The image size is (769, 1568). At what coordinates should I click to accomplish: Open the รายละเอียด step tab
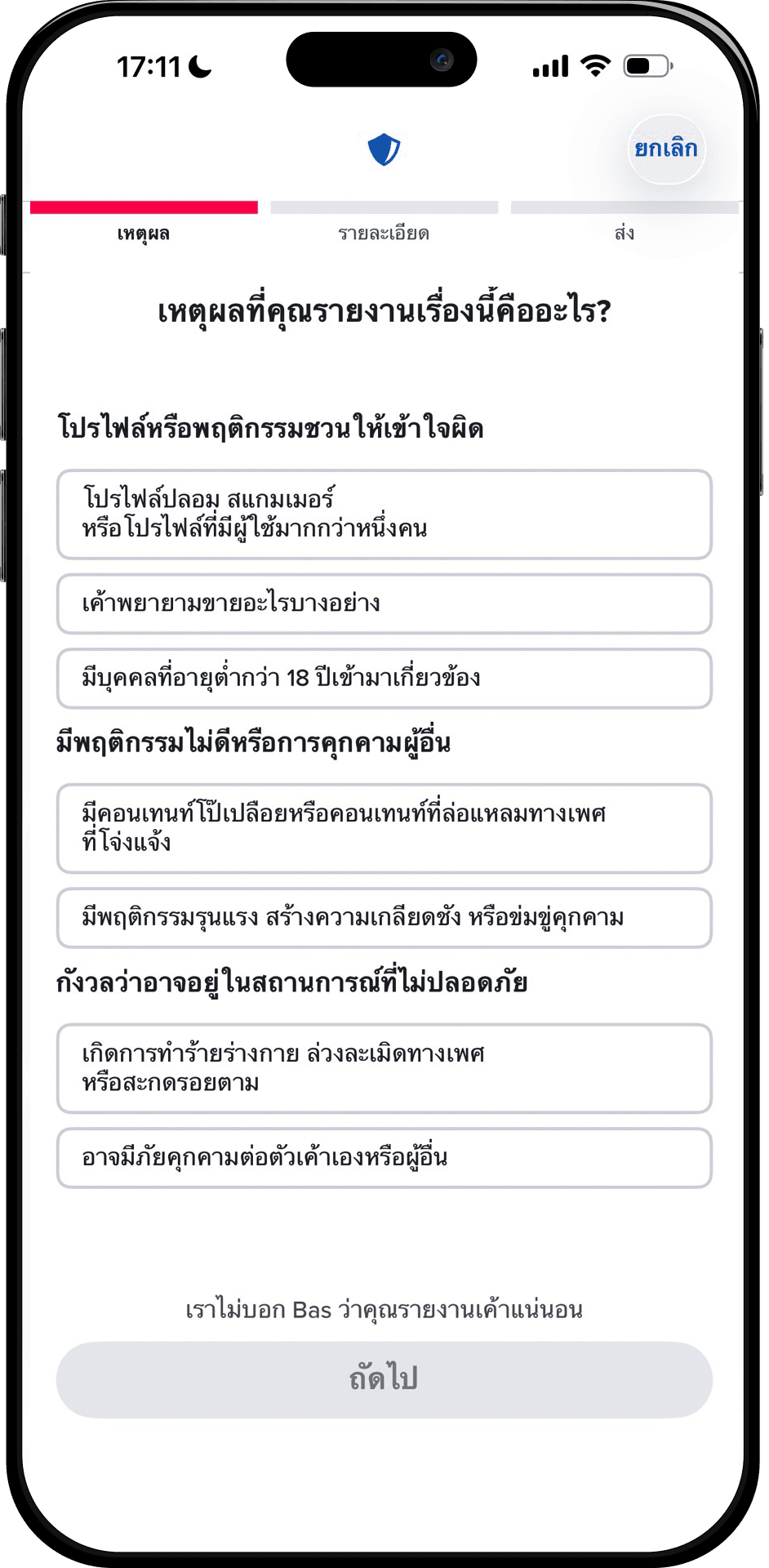tap(384, 233)
